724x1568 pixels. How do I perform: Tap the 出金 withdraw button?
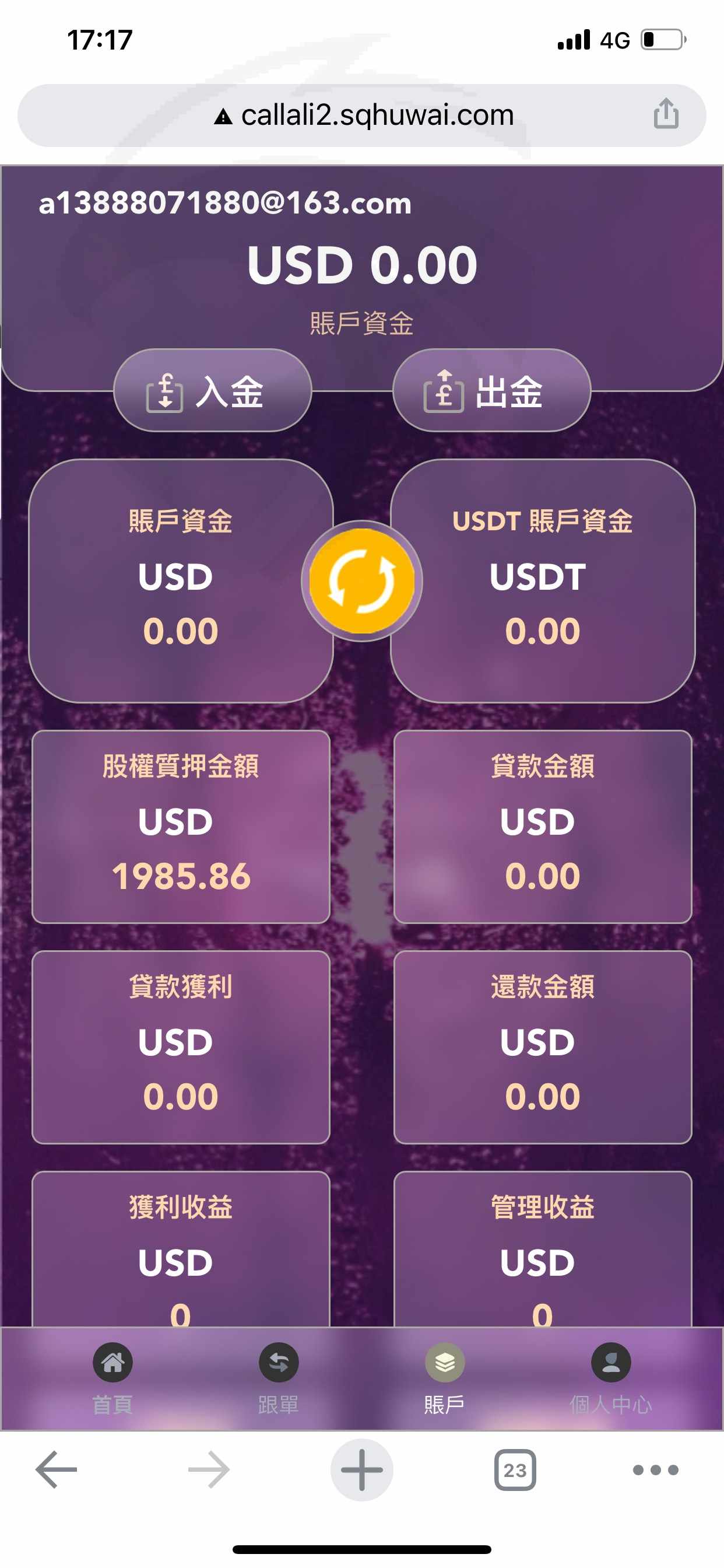[491, 390]
